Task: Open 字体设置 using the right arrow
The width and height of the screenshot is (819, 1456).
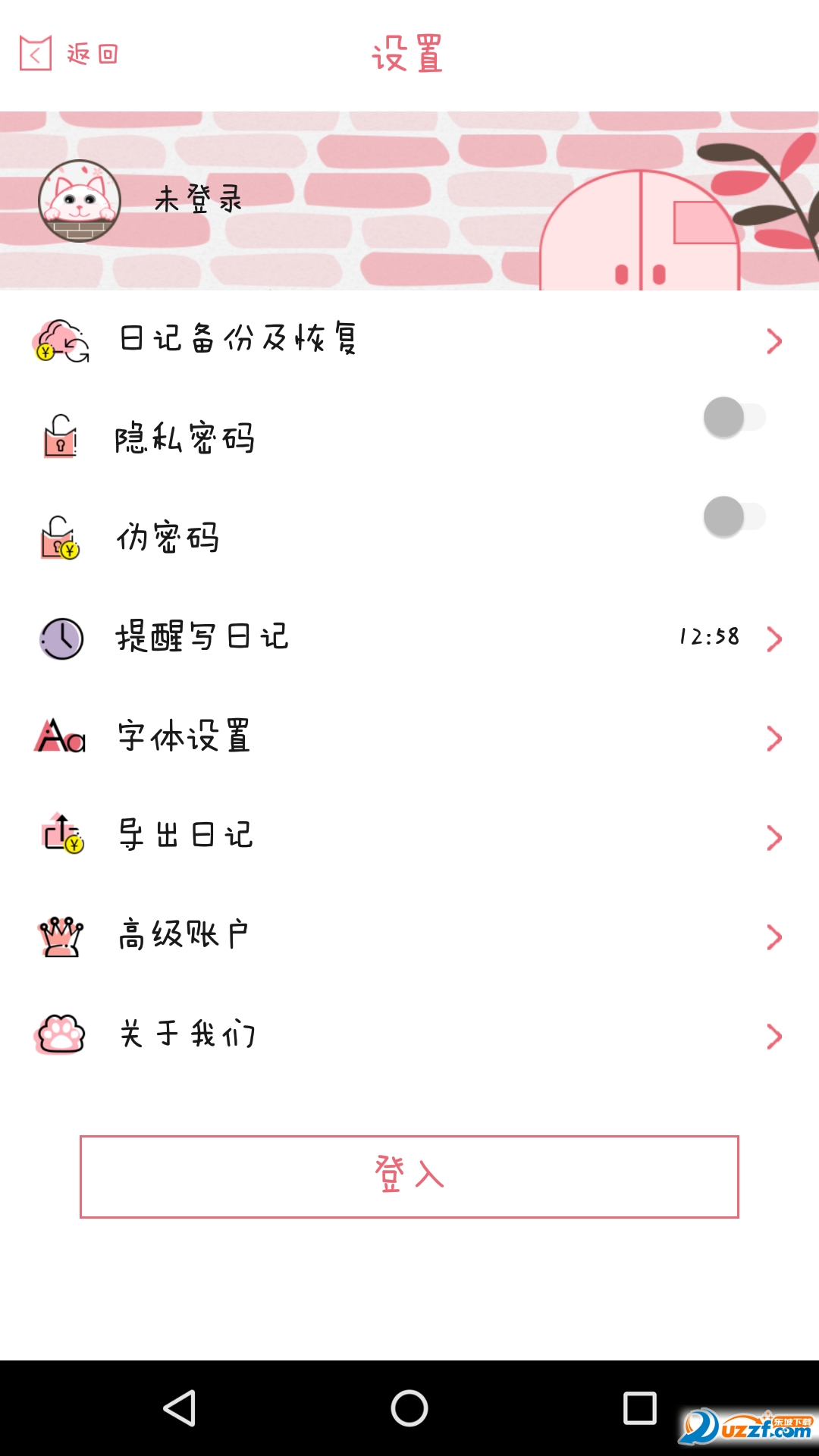Action: point(773,737)
